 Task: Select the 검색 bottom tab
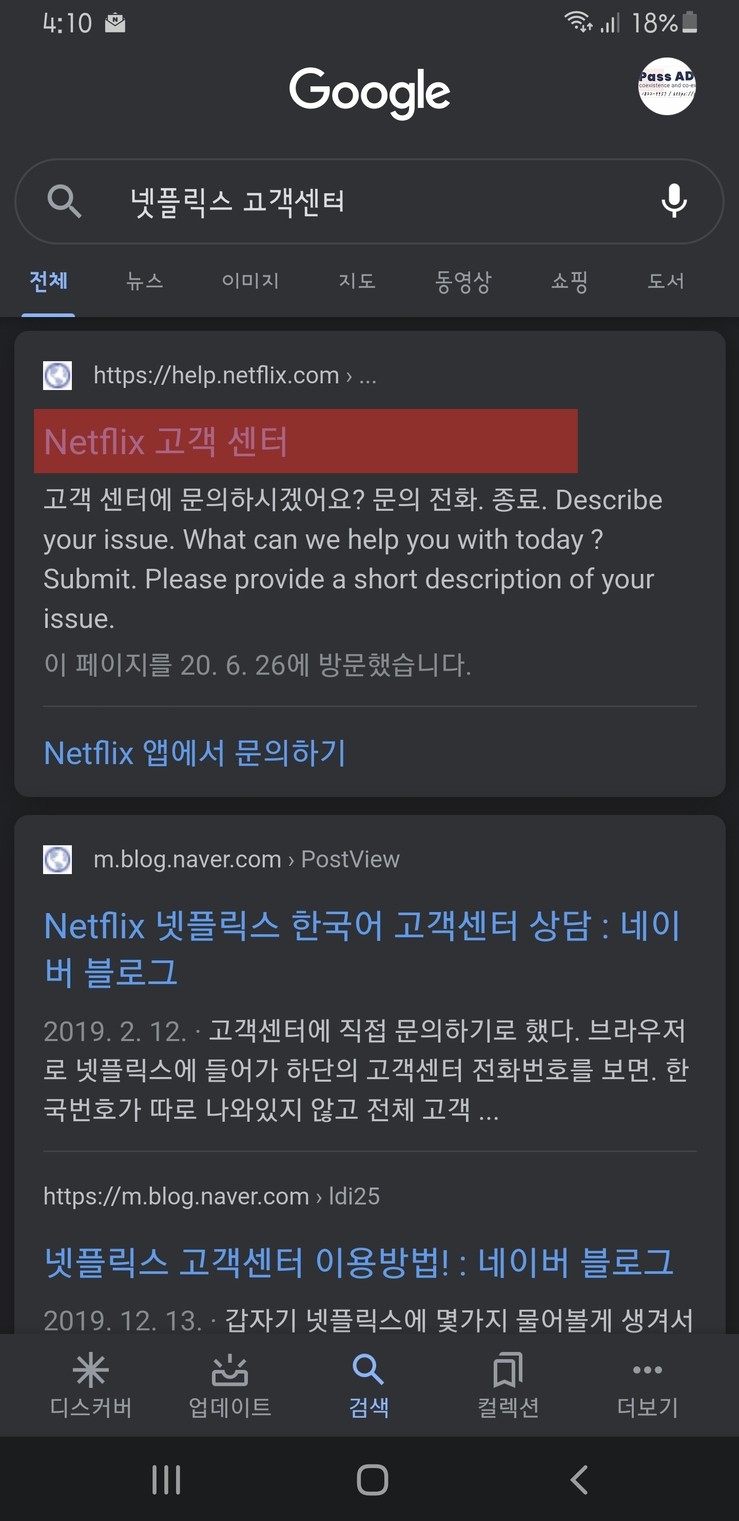pyautogui.click(x=369, y=1385)
